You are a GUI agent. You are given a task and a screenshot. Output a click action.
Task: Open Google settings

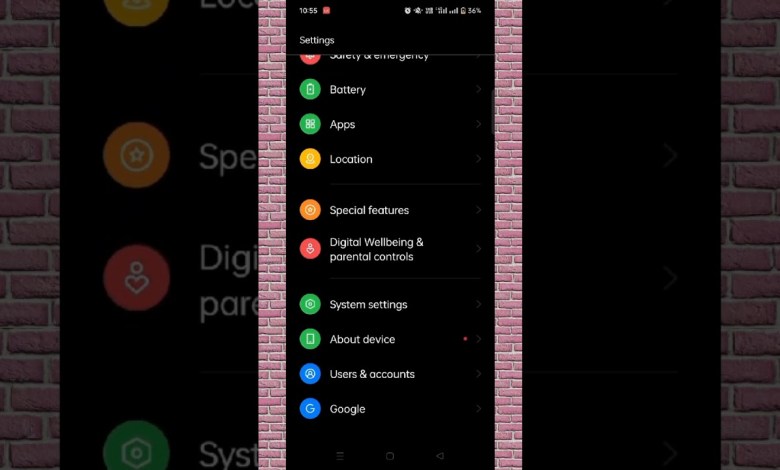[347, 409]
